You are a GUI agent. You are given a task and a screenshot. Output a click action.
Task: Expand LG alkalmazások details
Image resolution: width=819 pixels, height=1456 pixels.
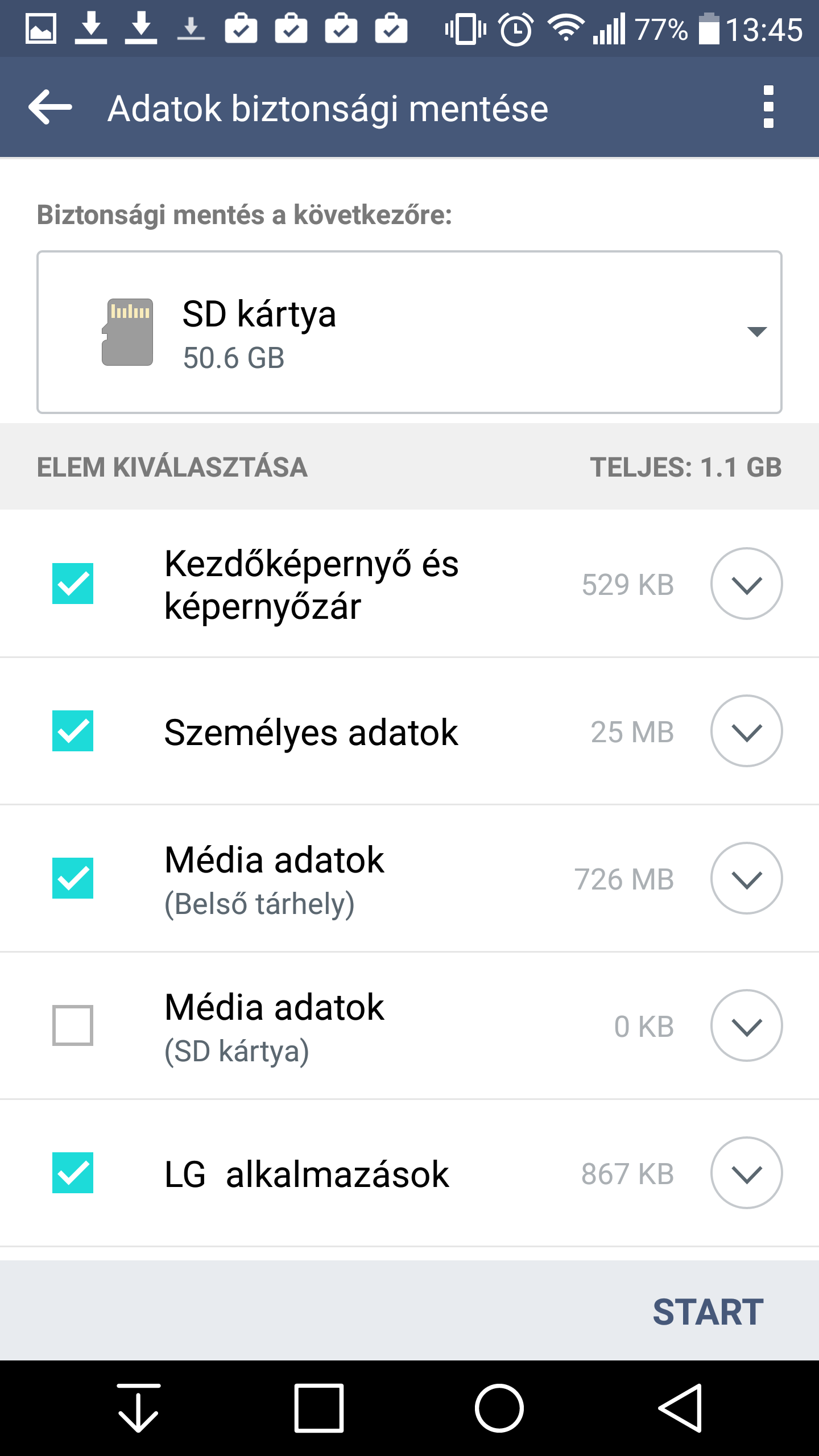[x=746, y=1173]
